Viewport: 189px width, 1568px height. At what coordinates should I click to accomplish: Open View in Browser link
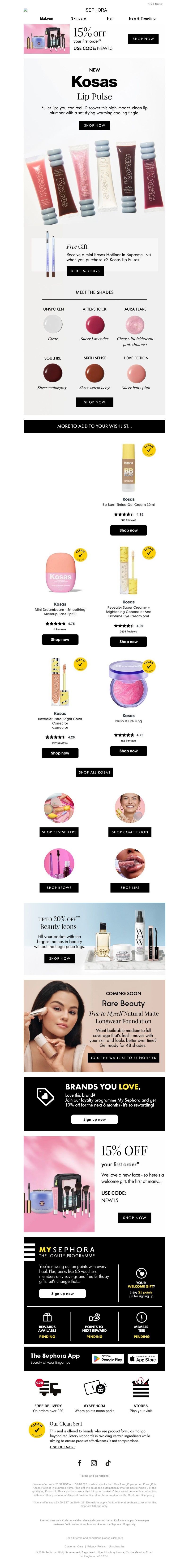[155, 4]
